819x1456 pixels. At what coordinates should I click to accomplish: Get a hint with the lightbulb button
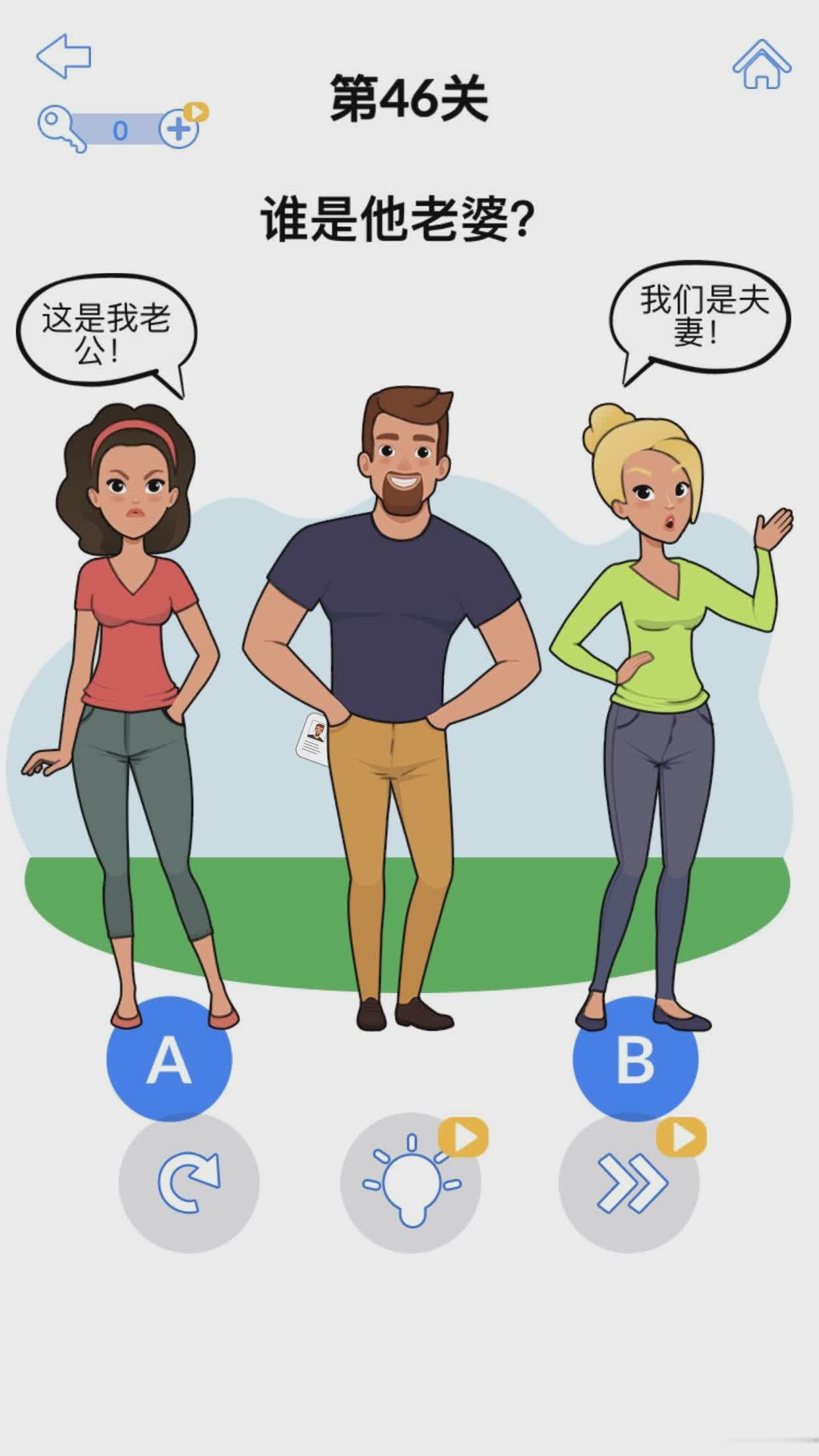tap(410, 1182)
